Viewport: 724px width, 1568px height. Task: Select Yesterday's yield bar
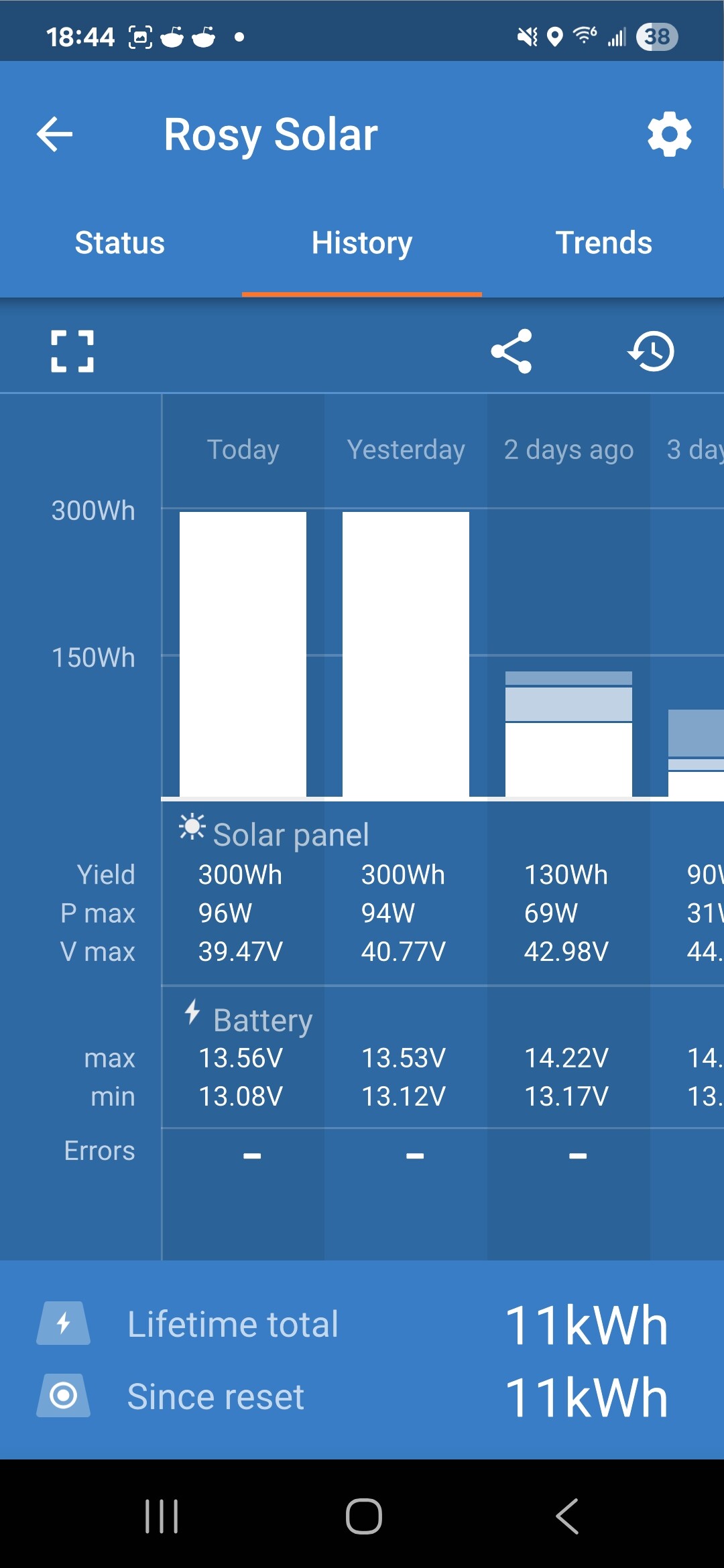406,654
